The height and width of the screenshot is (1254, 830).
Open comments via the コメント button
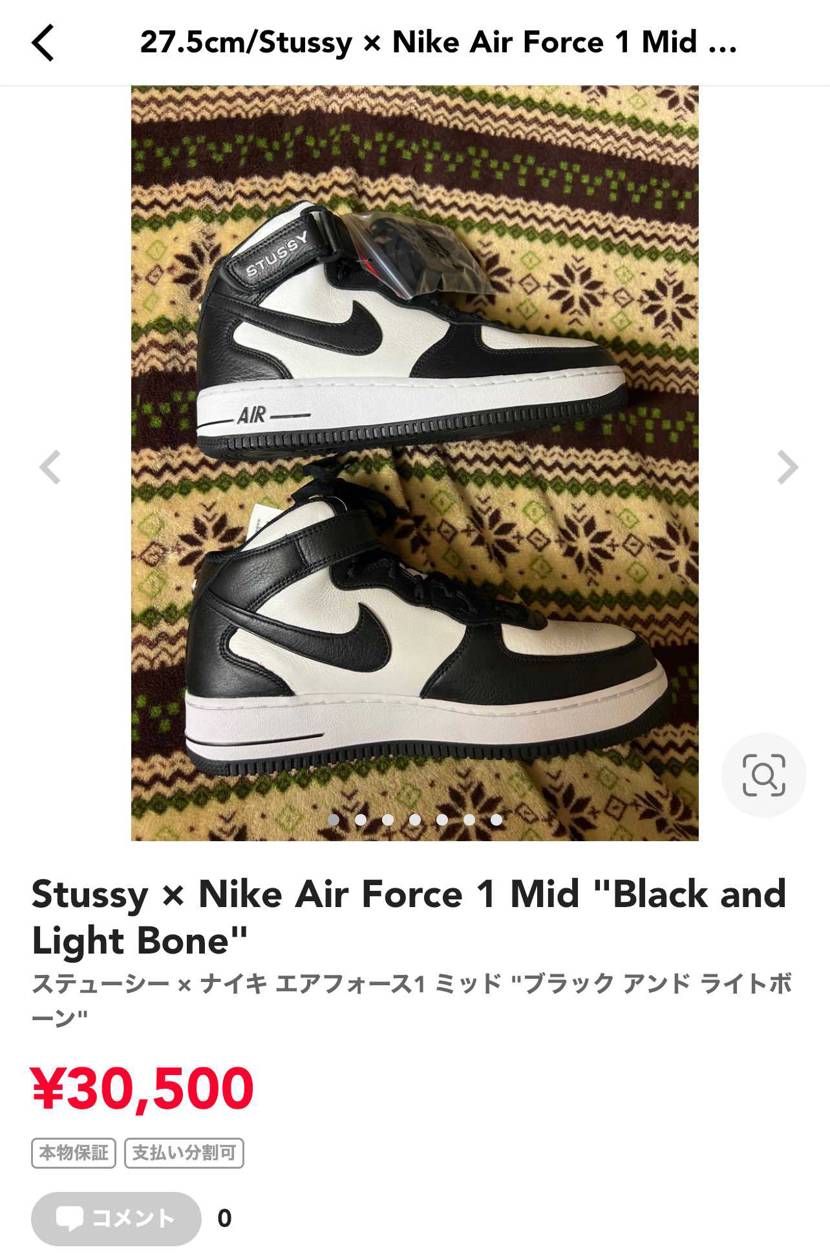click(115, 1218)
